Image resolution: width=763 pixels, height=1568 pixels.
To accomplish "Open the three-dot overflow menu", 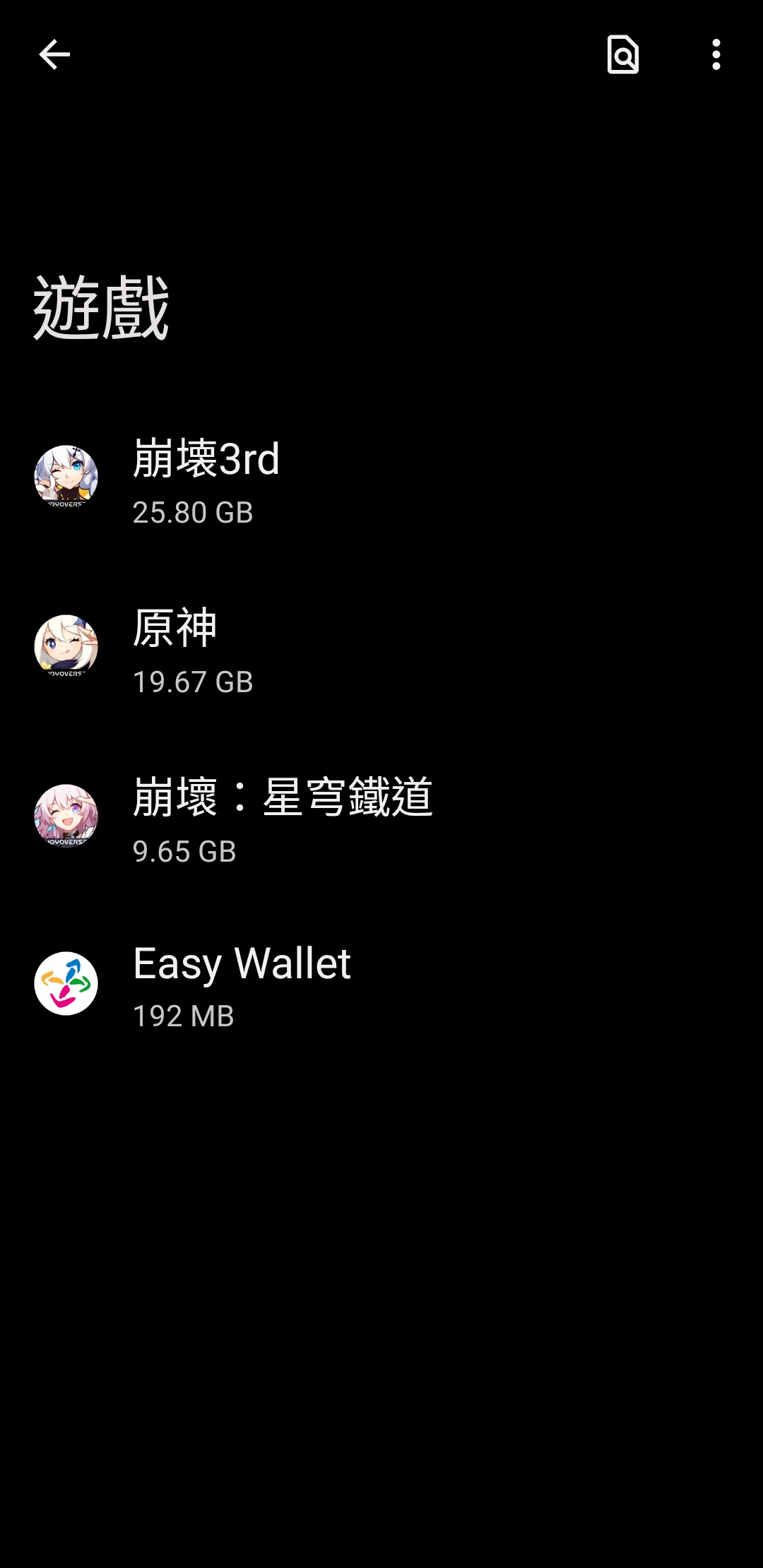I will [716, 54].
